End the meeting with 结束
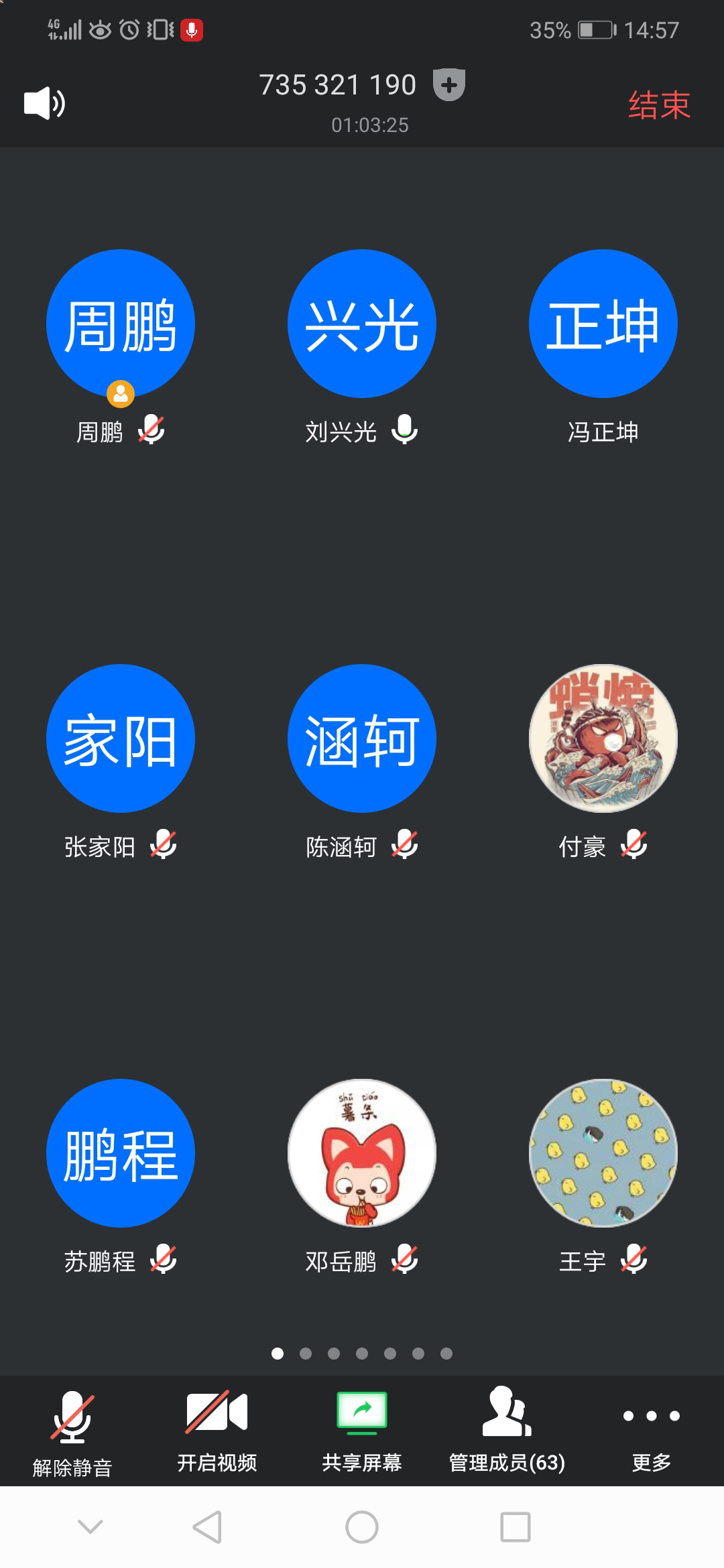This screenshot has width=724, height=1568. click(x=659, y=105)
